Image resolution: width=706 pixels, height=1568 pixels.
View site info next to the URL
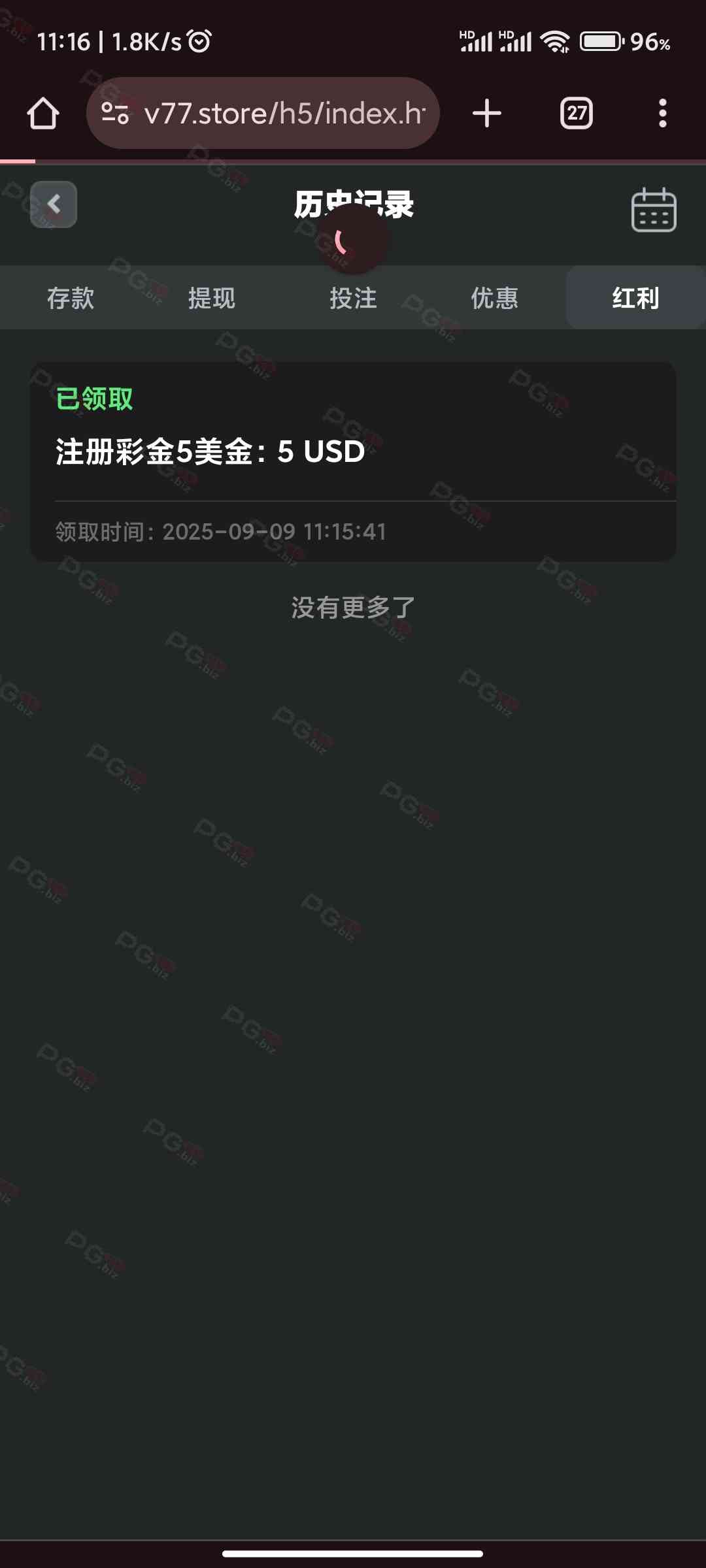pyautogui.click(x=115, y=114)
